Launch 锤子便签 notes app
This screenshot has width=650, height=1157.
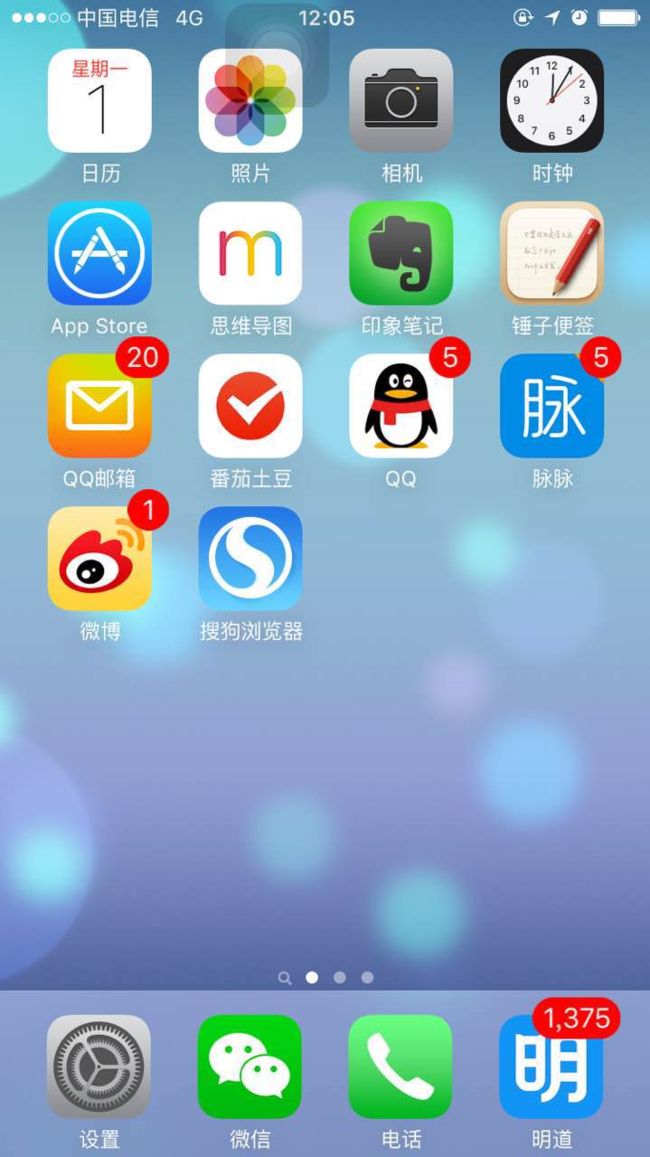(x=552, y=253)
